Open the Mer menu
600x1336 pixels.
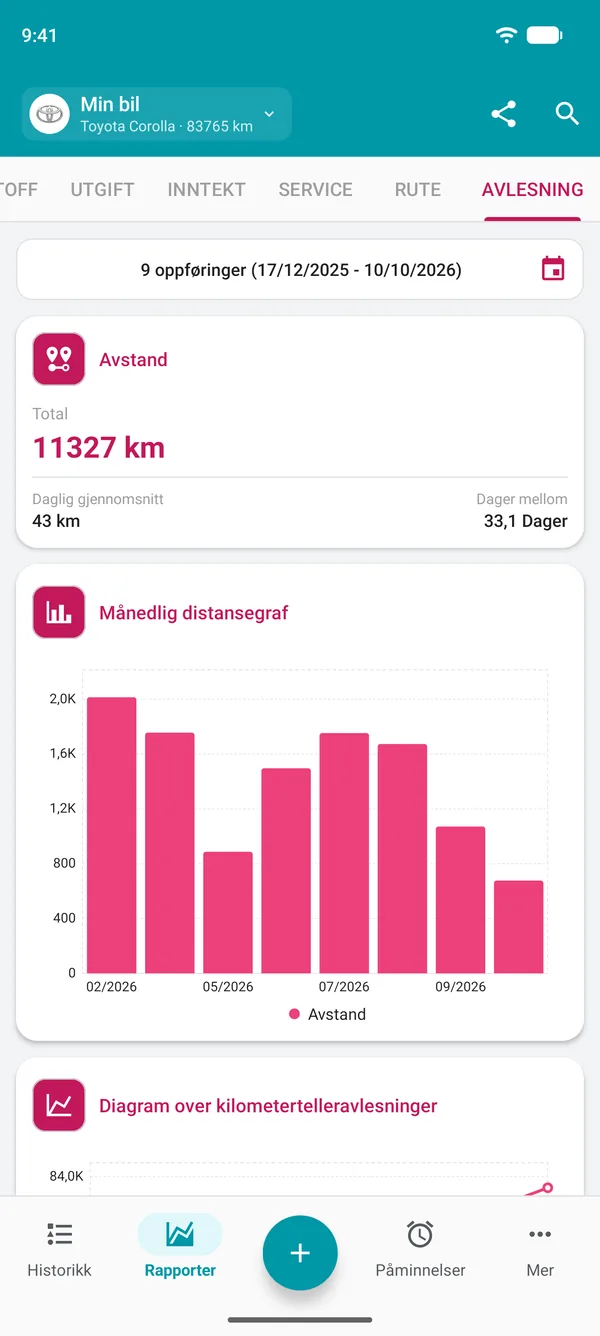[540, 1251]
